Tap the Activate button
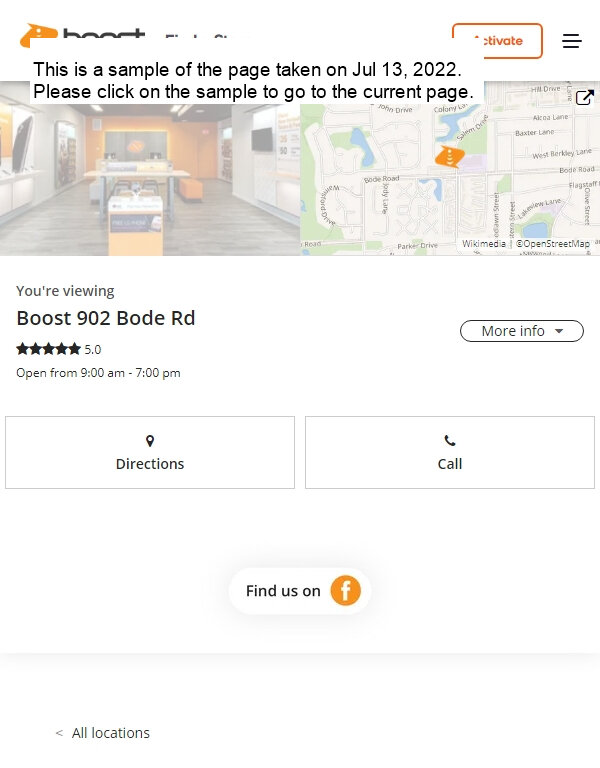Image resolution: width=600 pixels, height=768 pixels. click(x=497, y=41)
